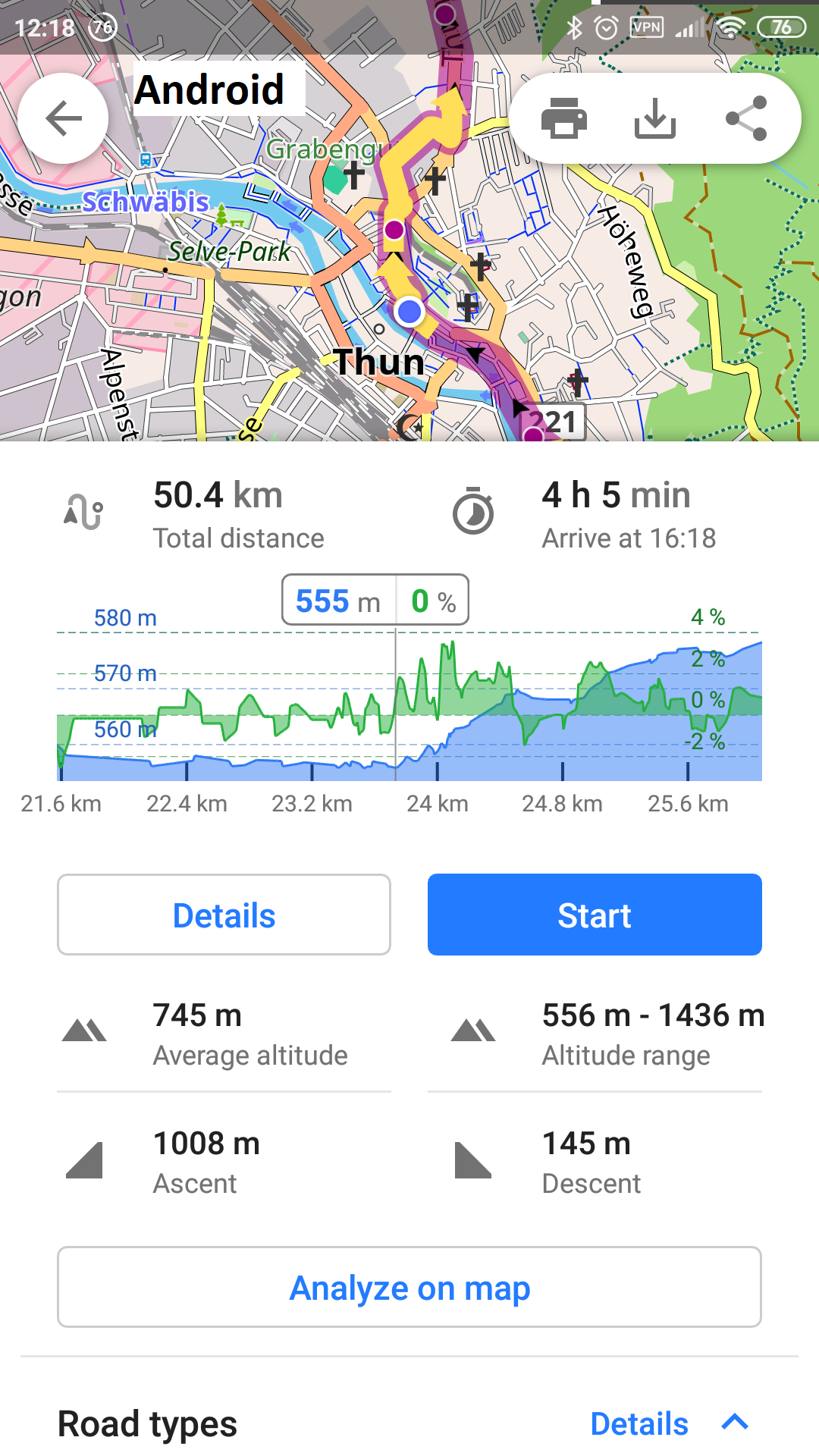Image resolution: width=819 pixels, height=1456 pixels.
Task: Collapse the Road types section
Action: tap(735, 1422)
